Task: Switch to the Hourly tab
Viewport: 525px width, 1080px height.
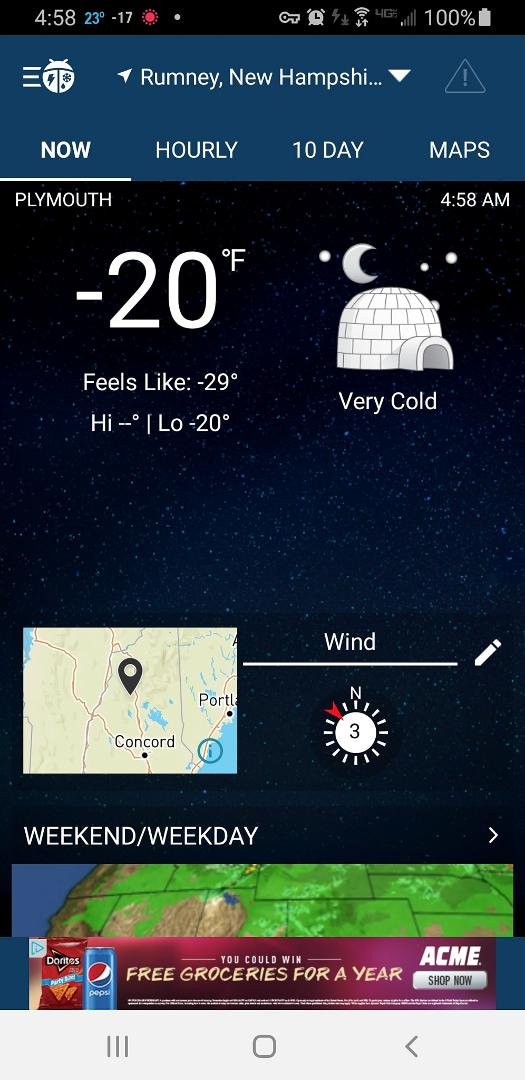Action: 196,150
